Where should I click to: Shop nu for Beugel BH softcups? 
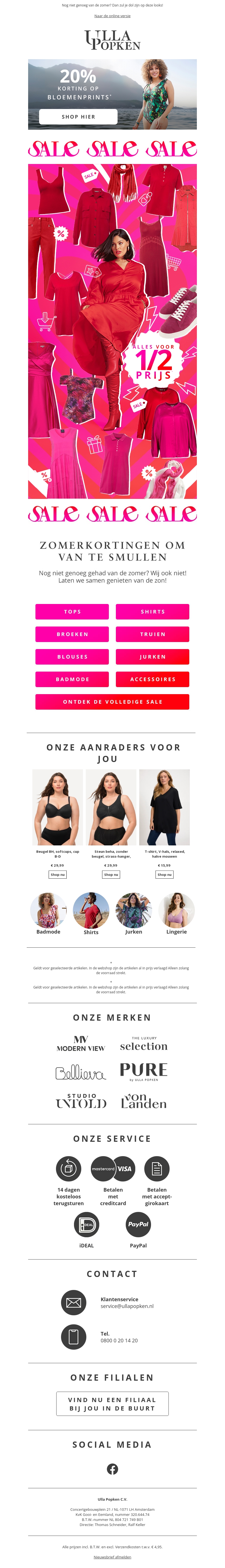[x=58, y=874]
